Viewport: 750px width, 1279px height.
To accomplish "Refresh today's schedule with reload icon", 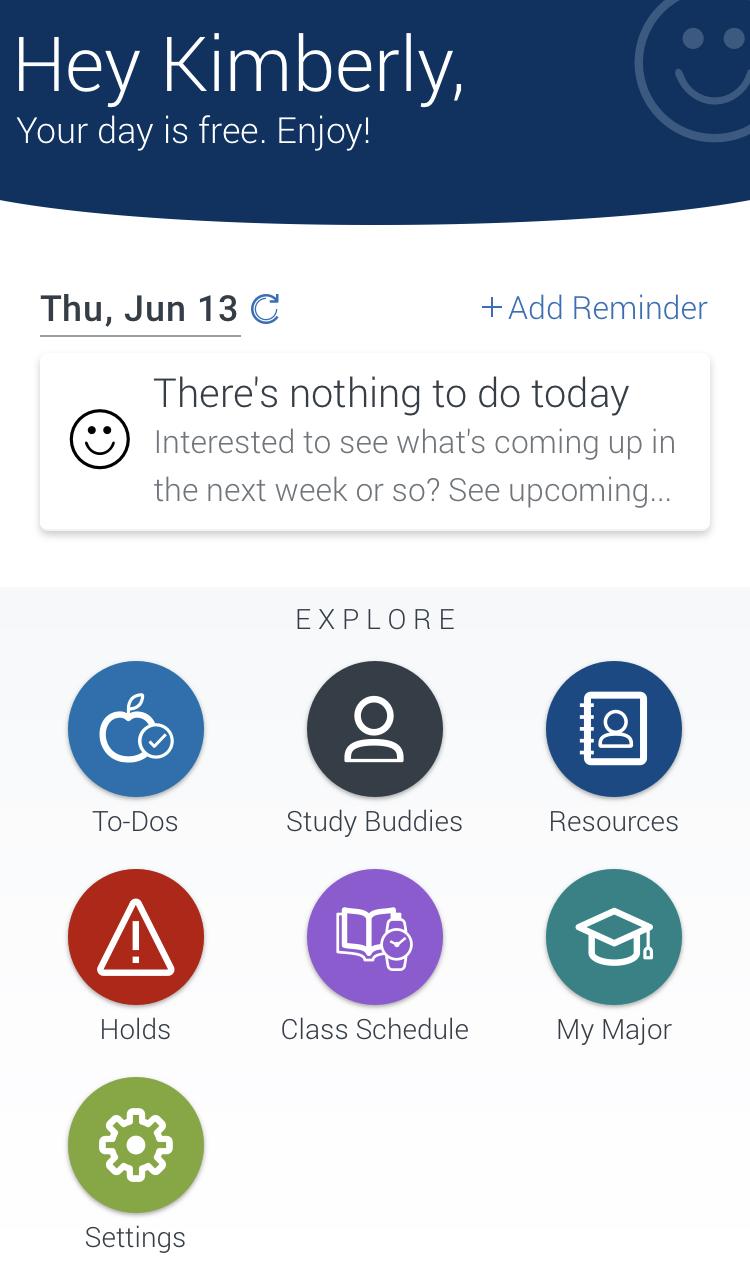I will [x=265, y=309].
